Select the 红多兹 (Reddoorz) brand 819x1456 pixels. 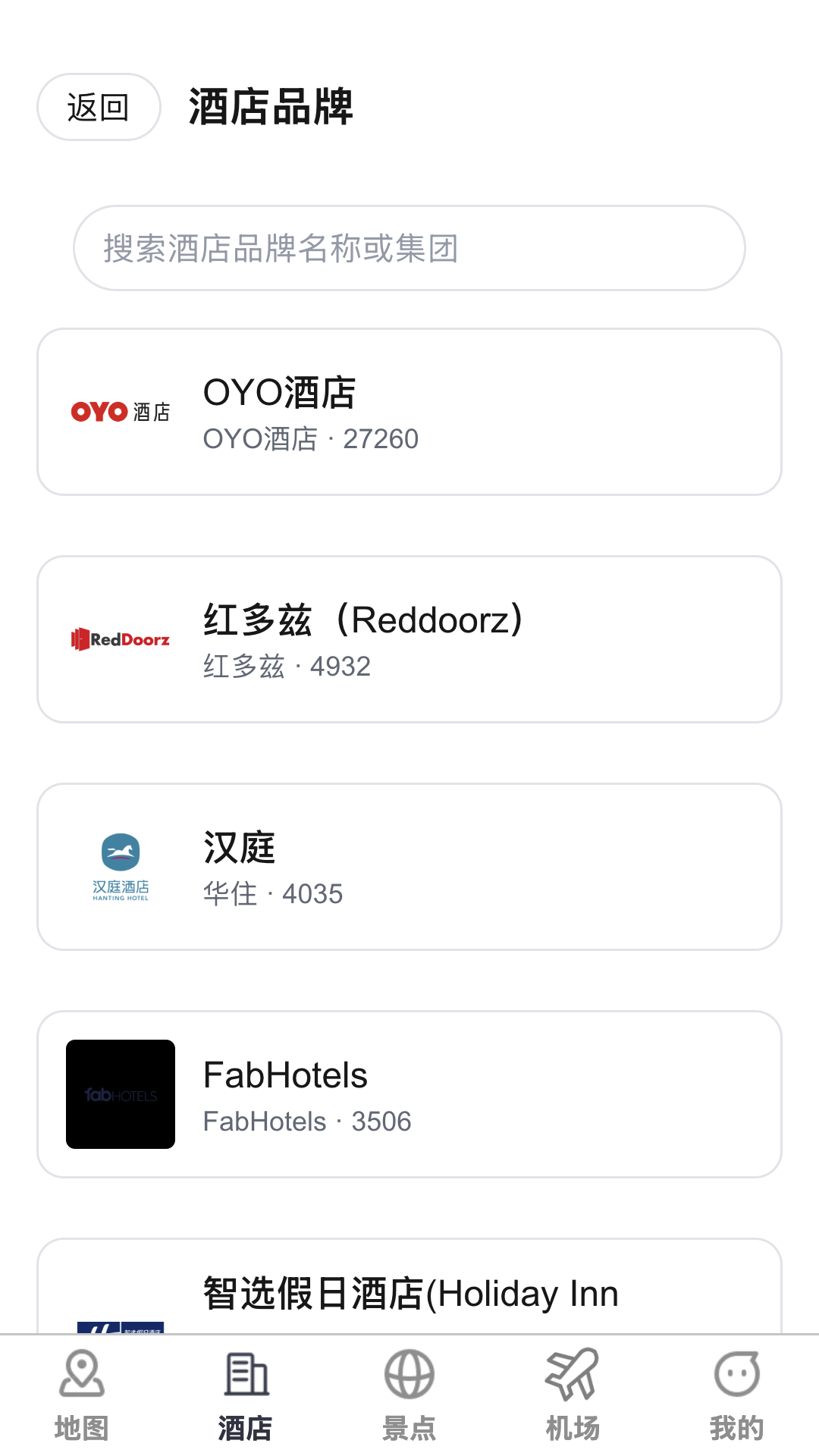click(x=409, y=639)
